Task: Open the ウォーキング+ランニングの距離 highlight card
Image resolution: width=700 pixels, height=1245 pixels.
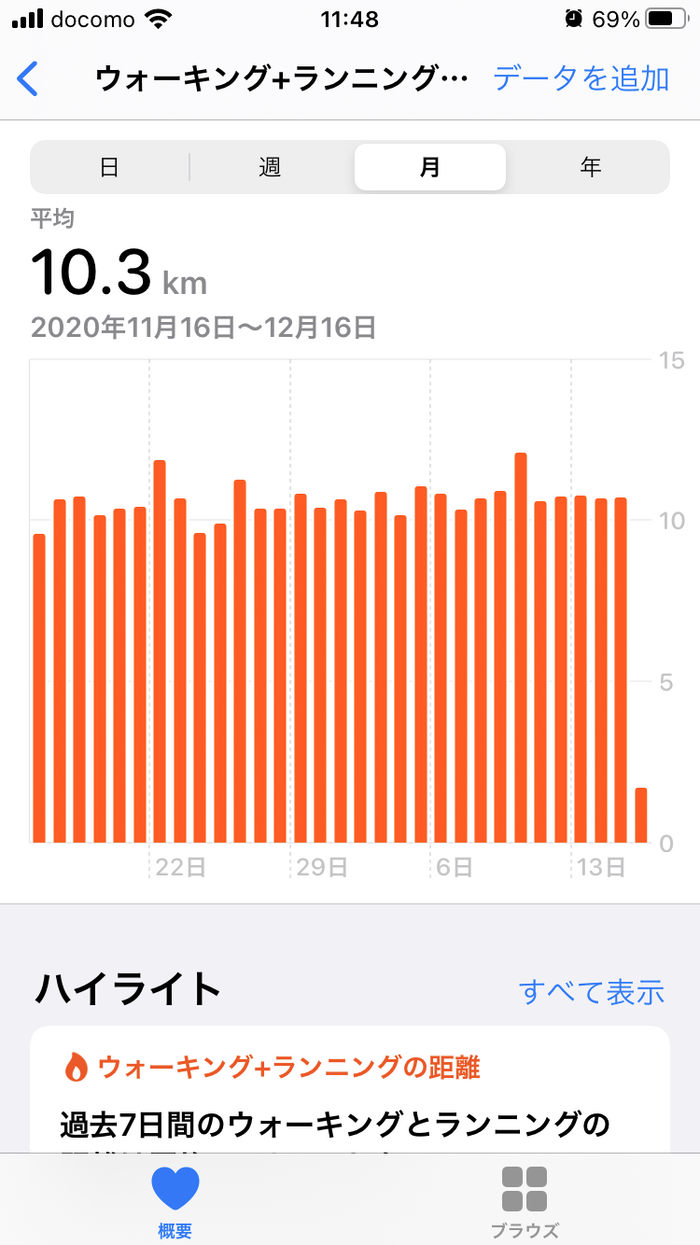Action: click(350, 1089)
